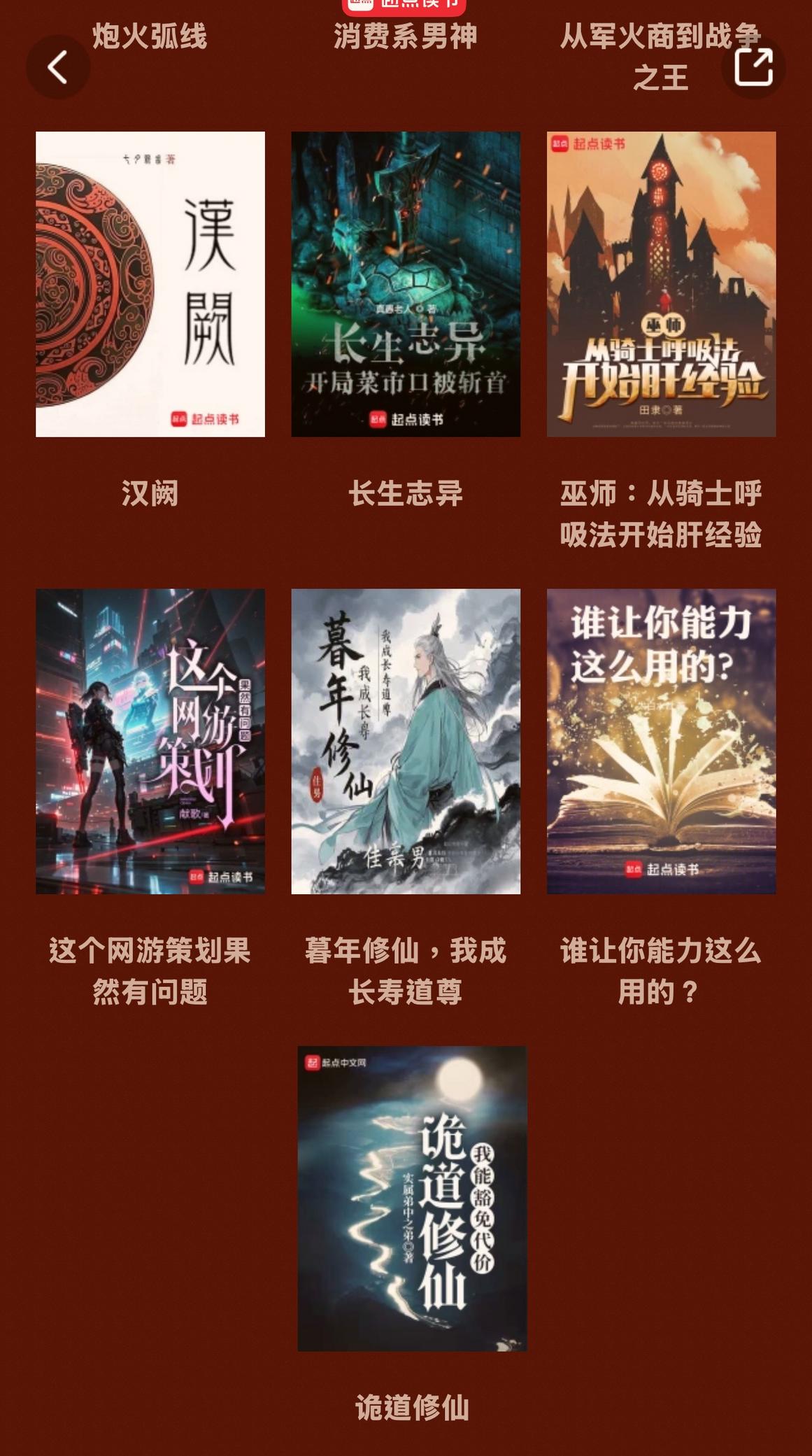
Task: Open the book 长生志异
Action: pos(406,284)
